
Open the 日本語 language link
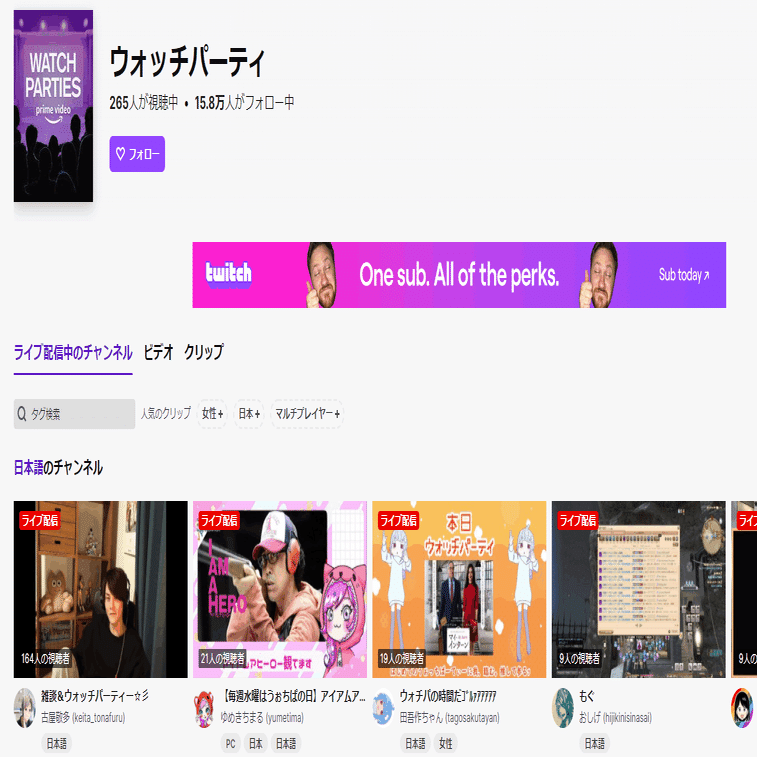coord(28,467)
